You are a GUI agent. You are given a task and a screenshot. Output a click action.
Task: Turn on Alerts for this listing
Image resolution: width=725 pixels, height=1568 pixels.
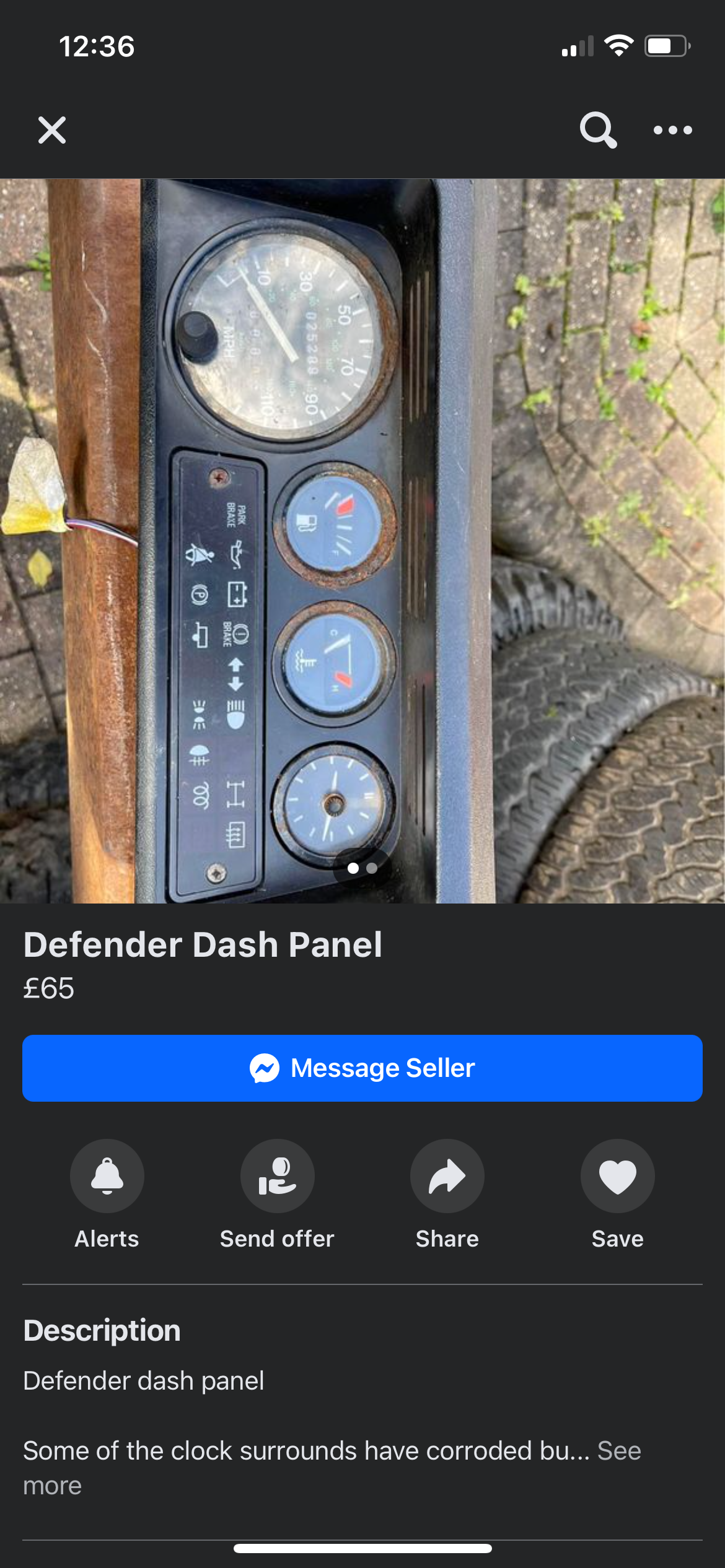(x=107, y=1176)
